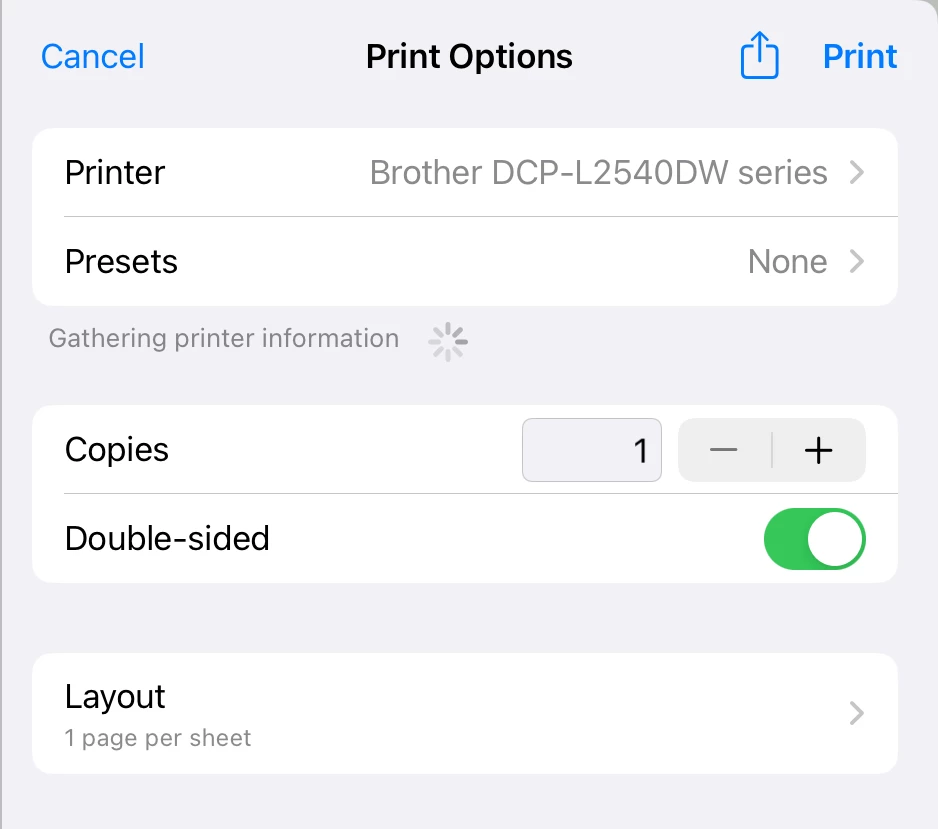Tap the Copies number field

(x=591, y=450)
